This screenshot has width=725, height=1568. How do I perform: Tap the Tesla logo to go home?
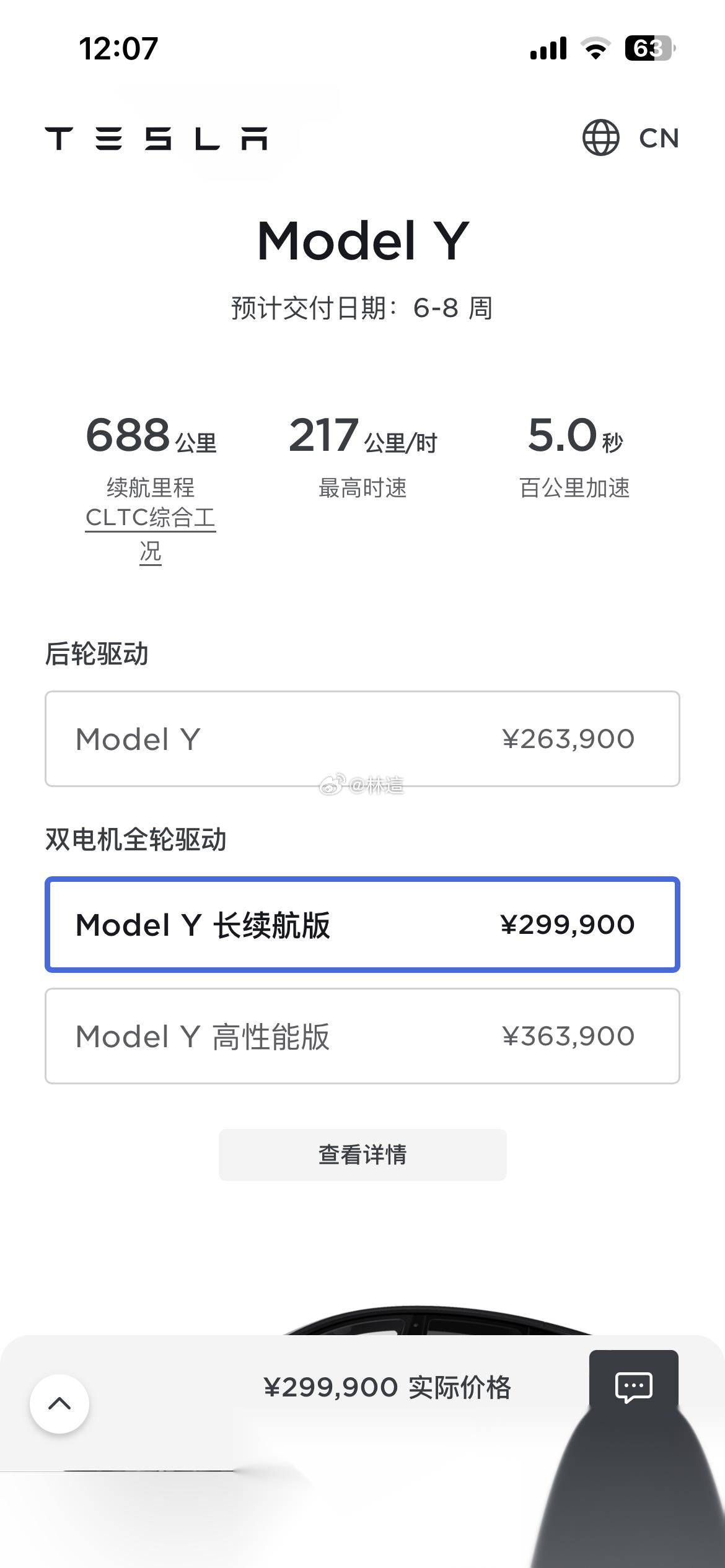coord(156,139)
